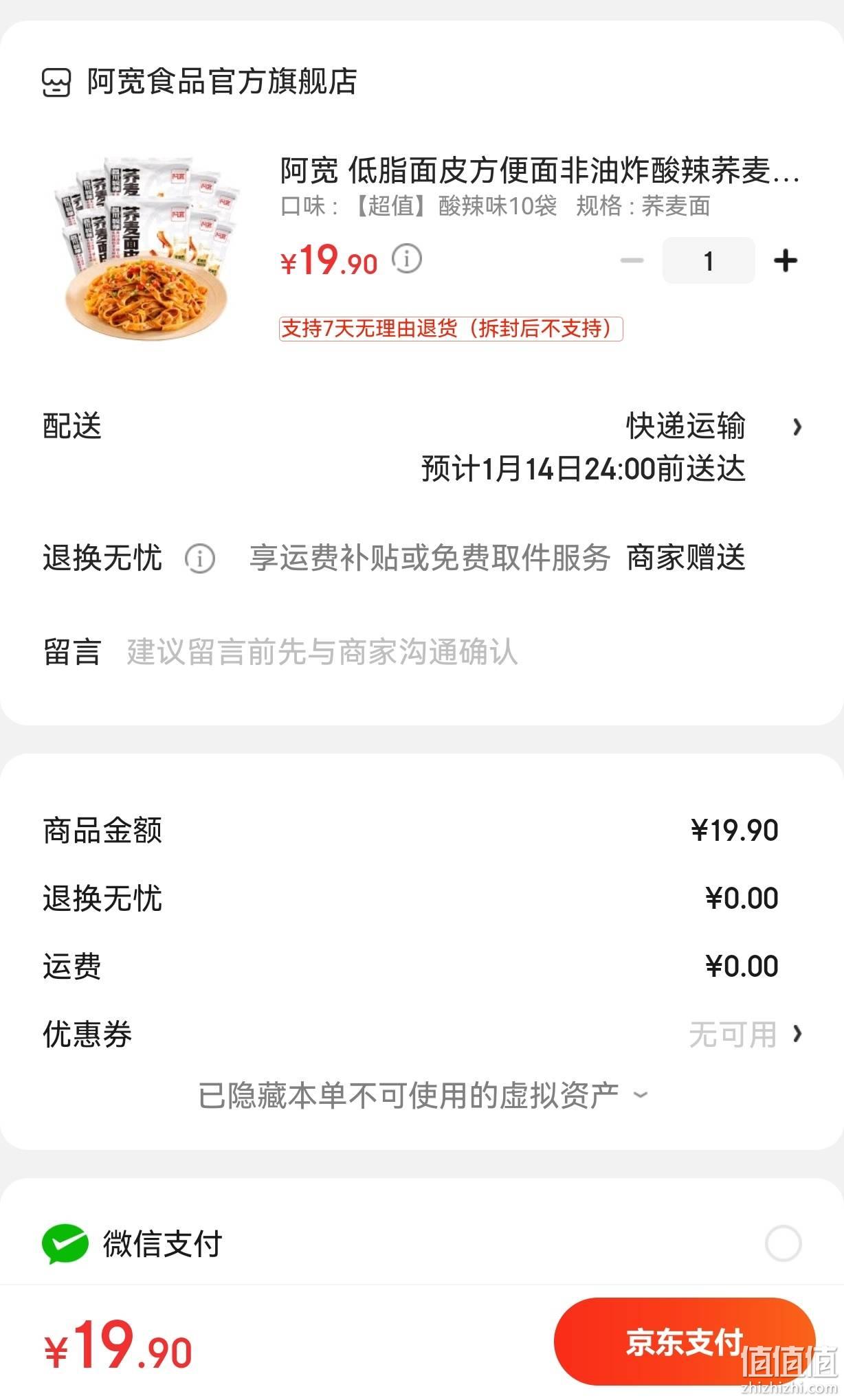Open the 阿宽食品官方旗舰店 store page

pos(199,82)
